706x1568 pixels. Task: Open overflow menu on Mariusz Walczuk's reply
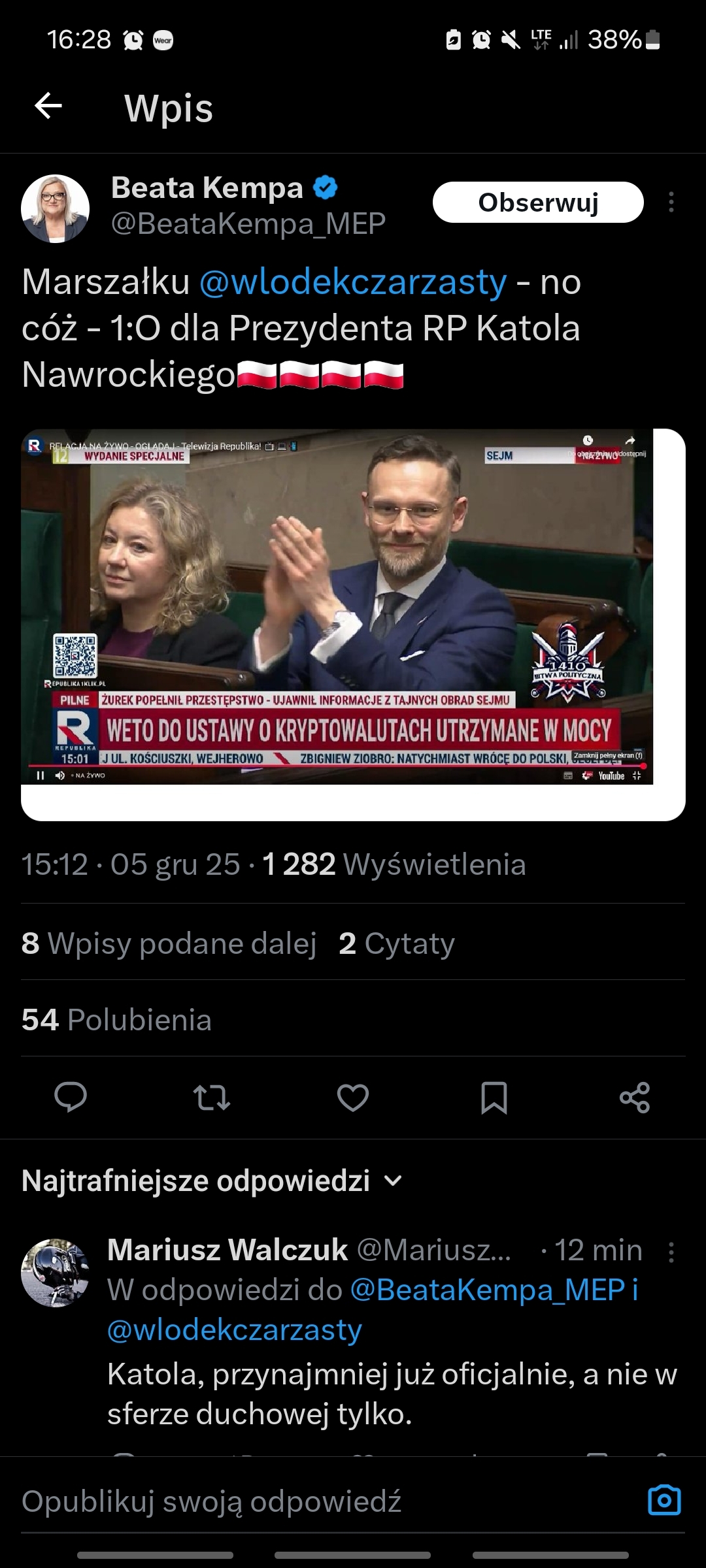click(671, 1252)
